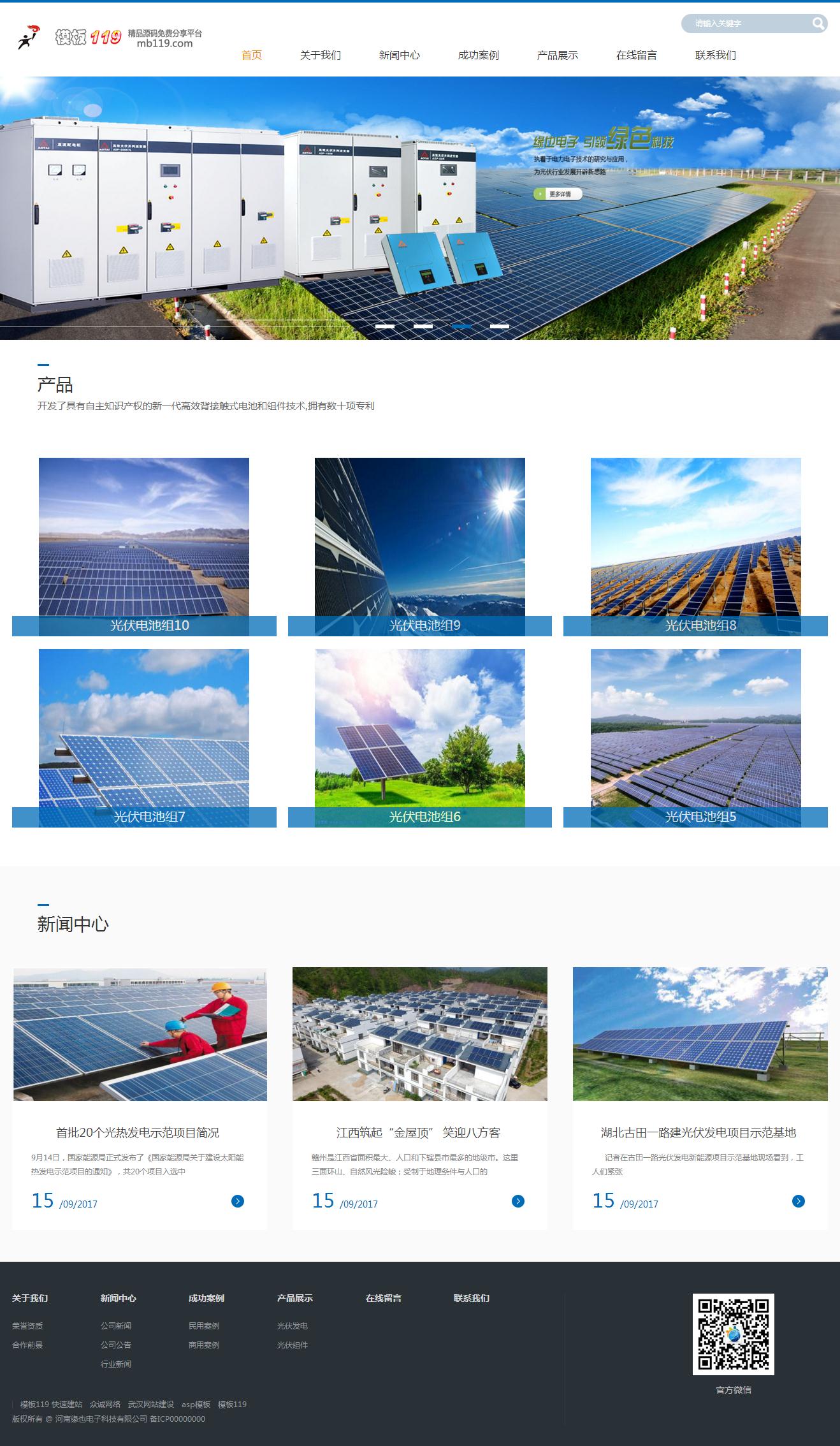Tap 更多详情 button on banner
The image size is (840, 1446).
tap(558, 194)
